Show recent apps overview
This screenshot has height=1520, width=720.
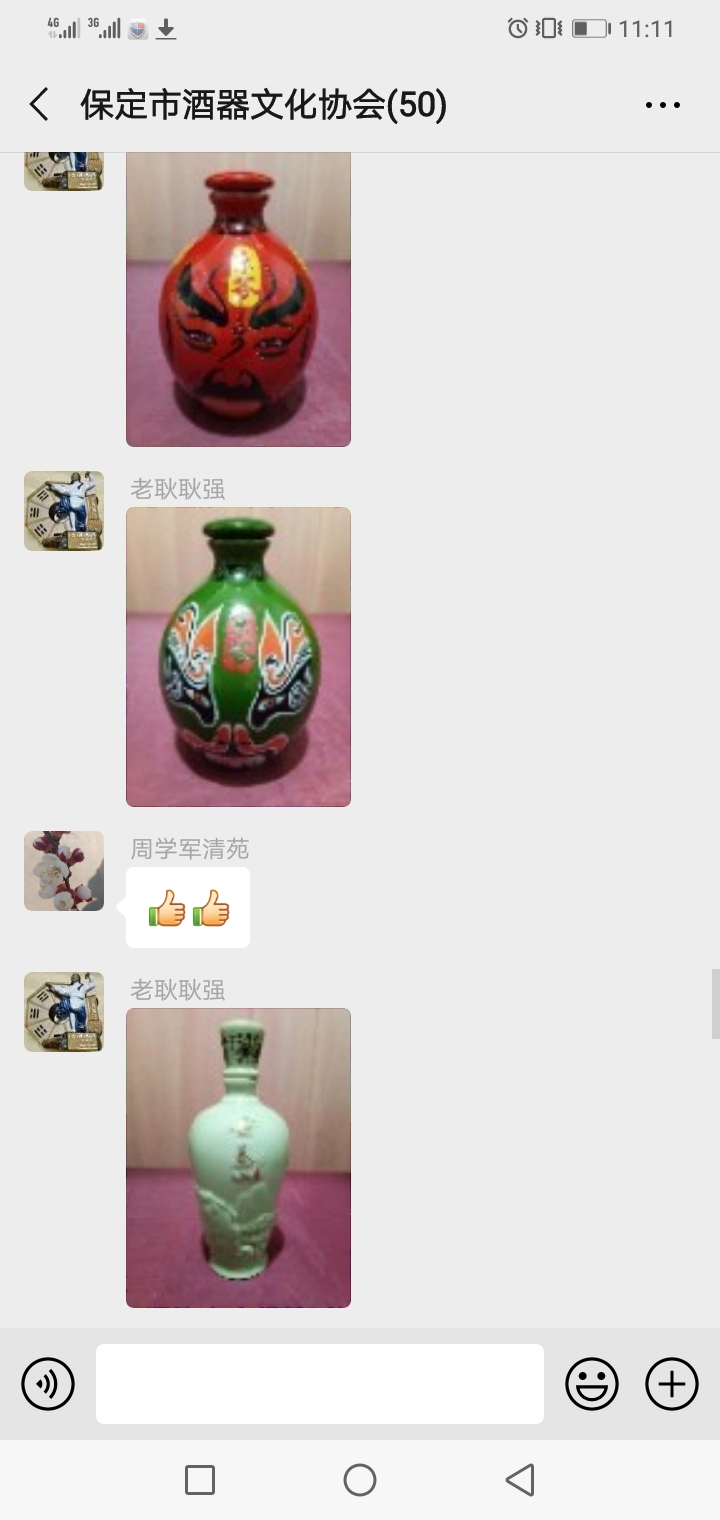(x=200, y=1480)
